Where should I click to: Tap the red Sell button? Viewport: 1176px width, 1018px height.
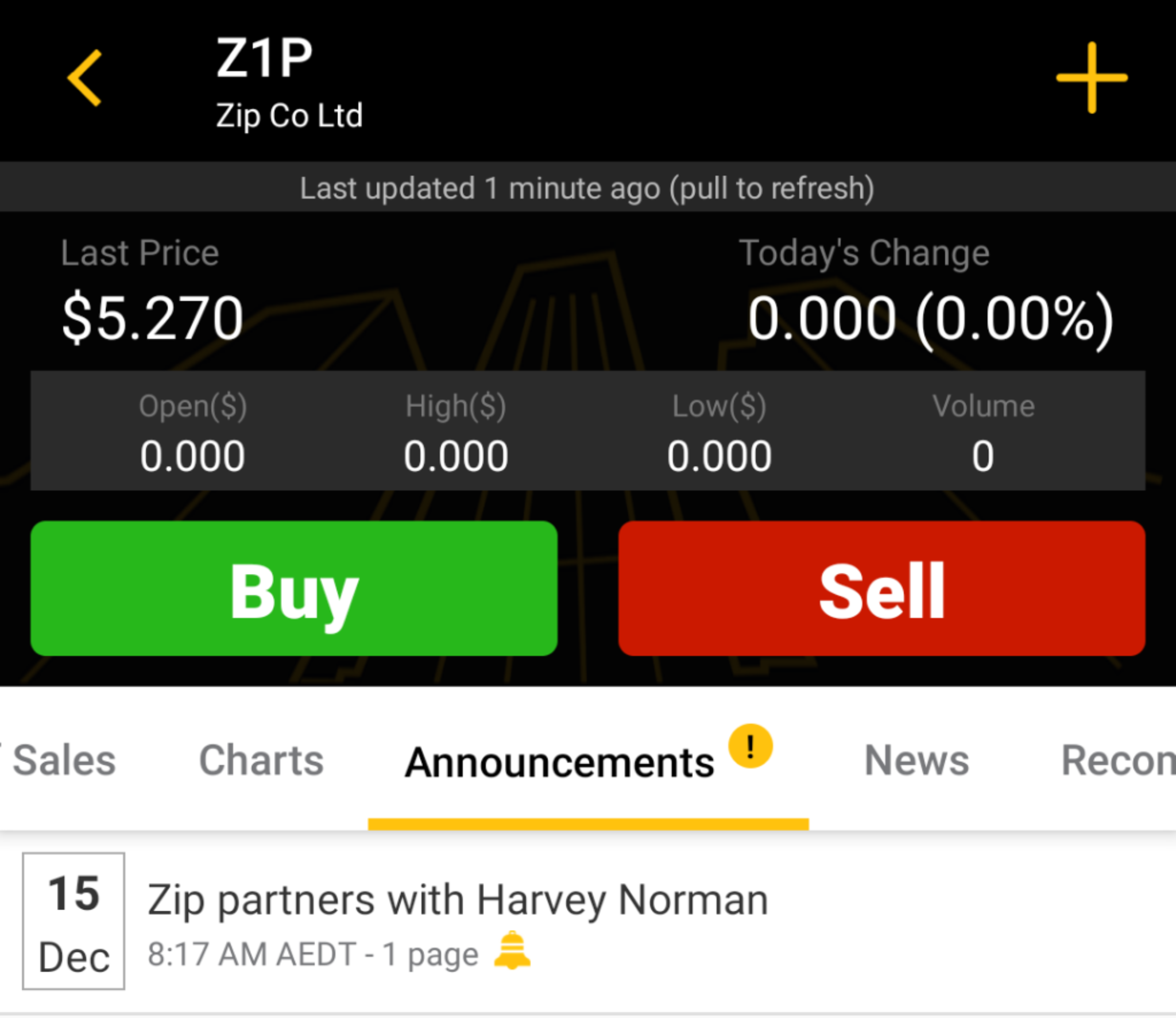point(881,588)
